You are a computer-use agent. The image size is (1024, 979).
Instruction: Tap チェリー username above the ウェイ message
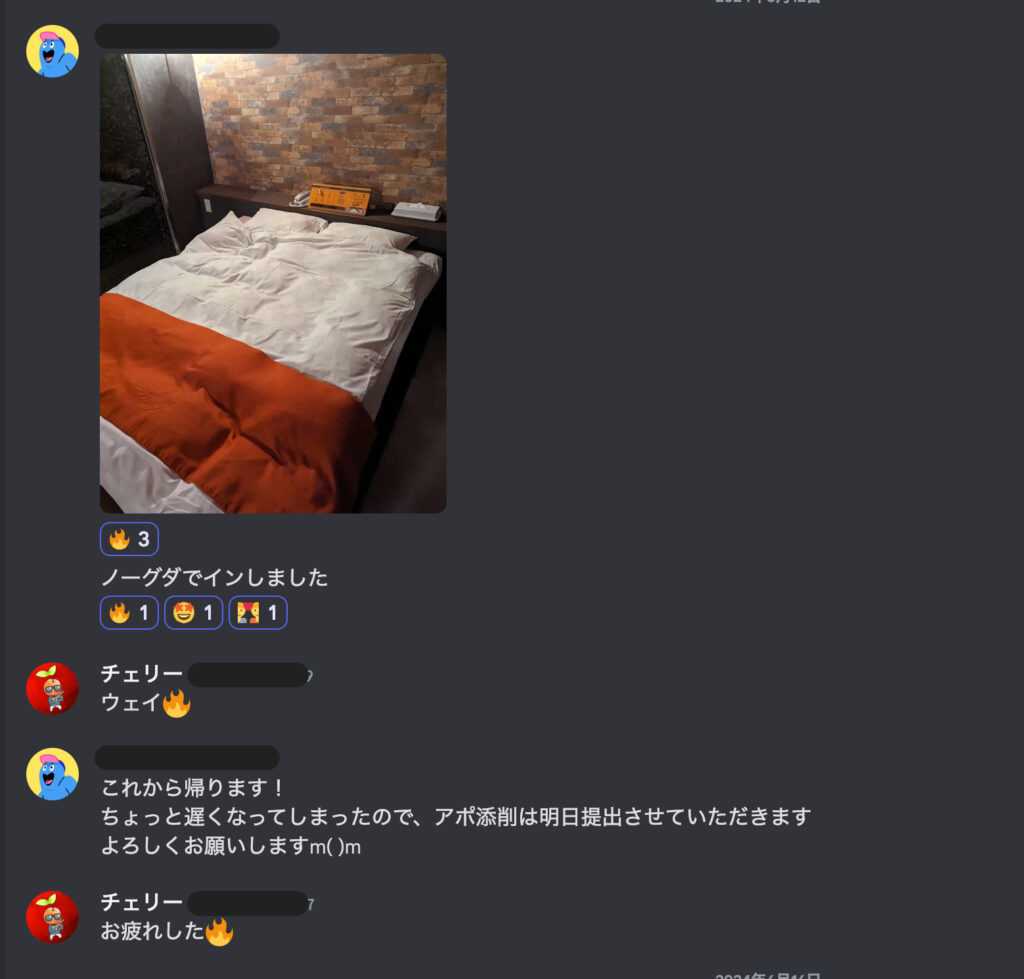click(x=141, y=674)
